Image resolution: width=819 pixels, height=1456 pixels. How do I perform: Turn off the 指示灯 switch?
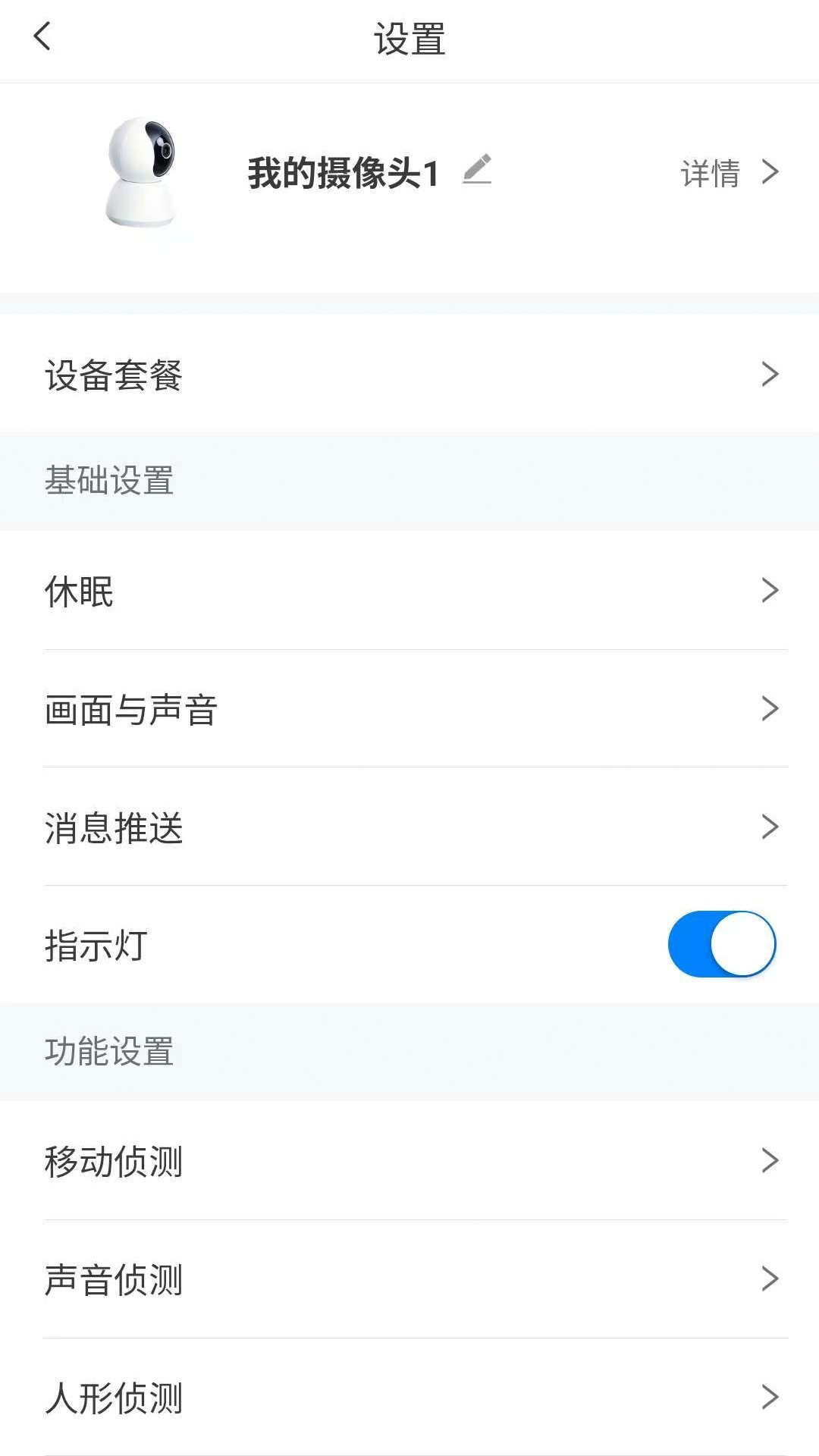coord(721,944)
